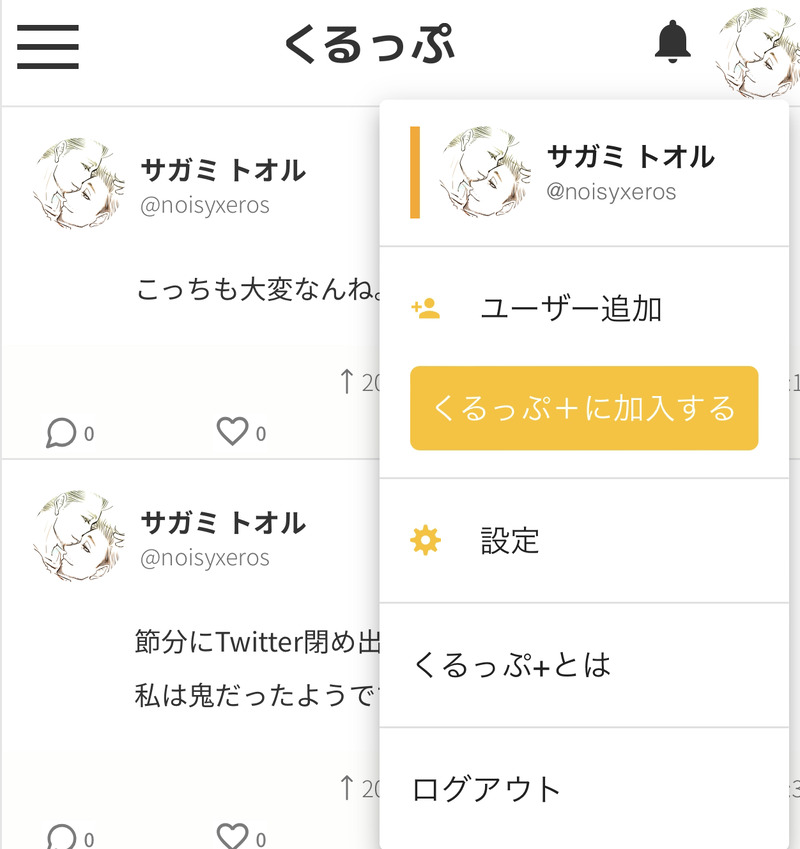
Task: Like the こっちも大変なんね post
Action: click(x=232, y=432)
